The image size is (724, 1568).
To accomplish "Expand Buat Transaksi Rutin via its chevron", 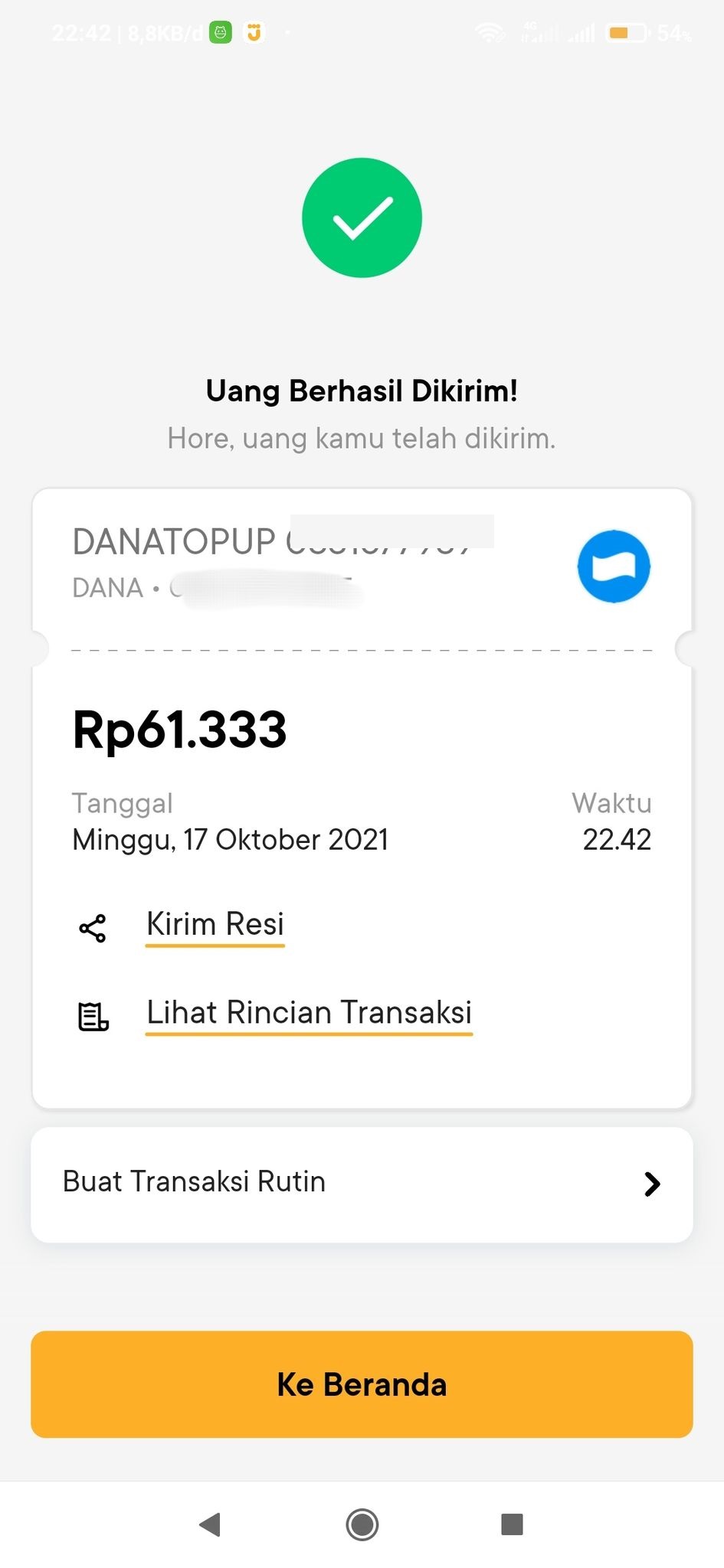I will tap(652, 1184).
